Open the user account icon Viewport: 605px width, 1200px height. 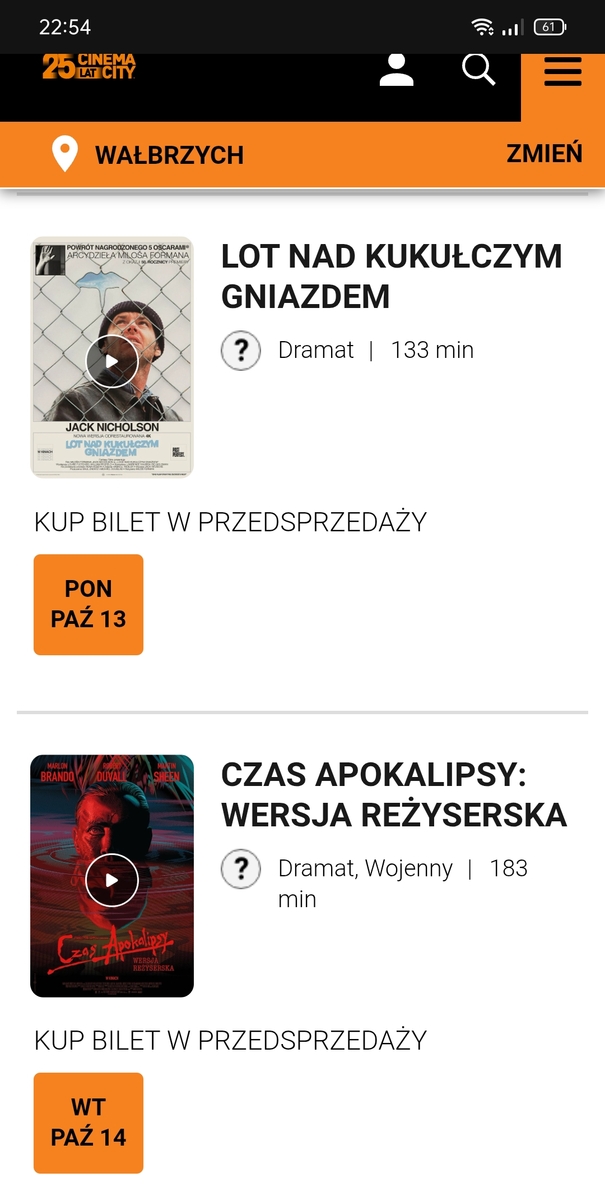(x=397, y=70)
